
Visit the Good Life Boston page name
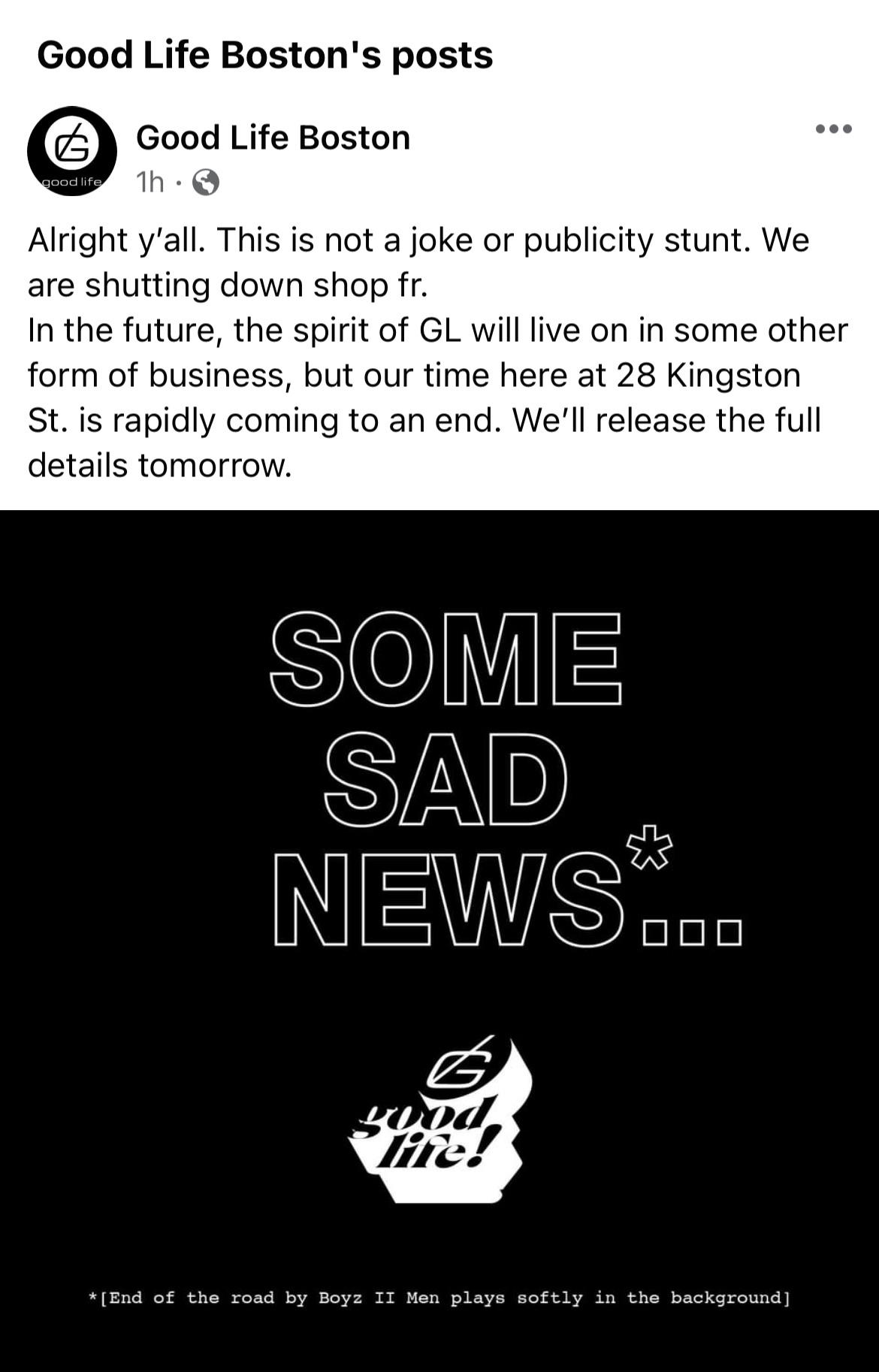[273, 138]
